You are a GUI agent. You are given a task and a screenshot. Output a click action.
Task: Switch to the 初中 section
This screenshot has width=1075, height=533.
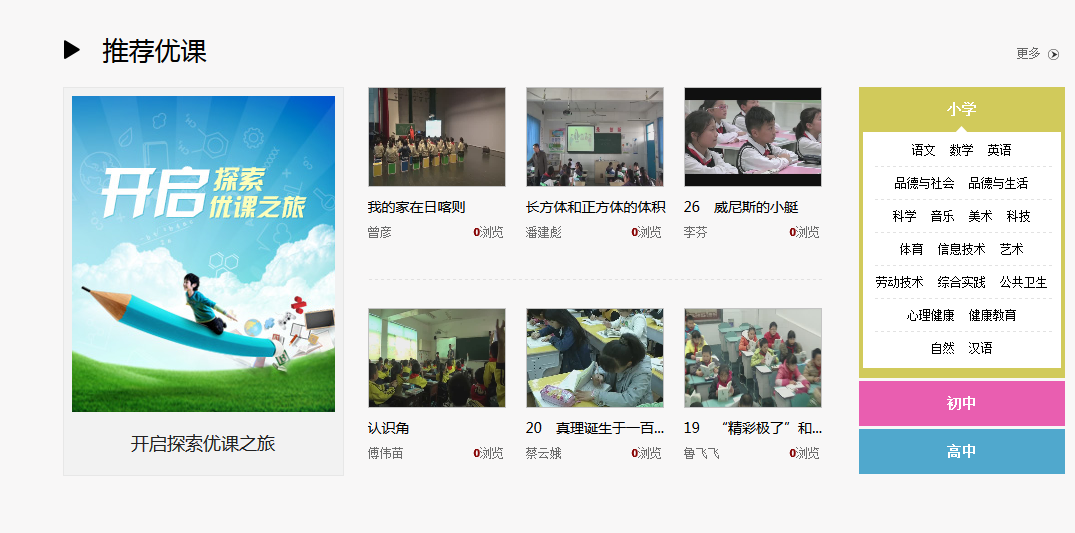pos(961,404)
